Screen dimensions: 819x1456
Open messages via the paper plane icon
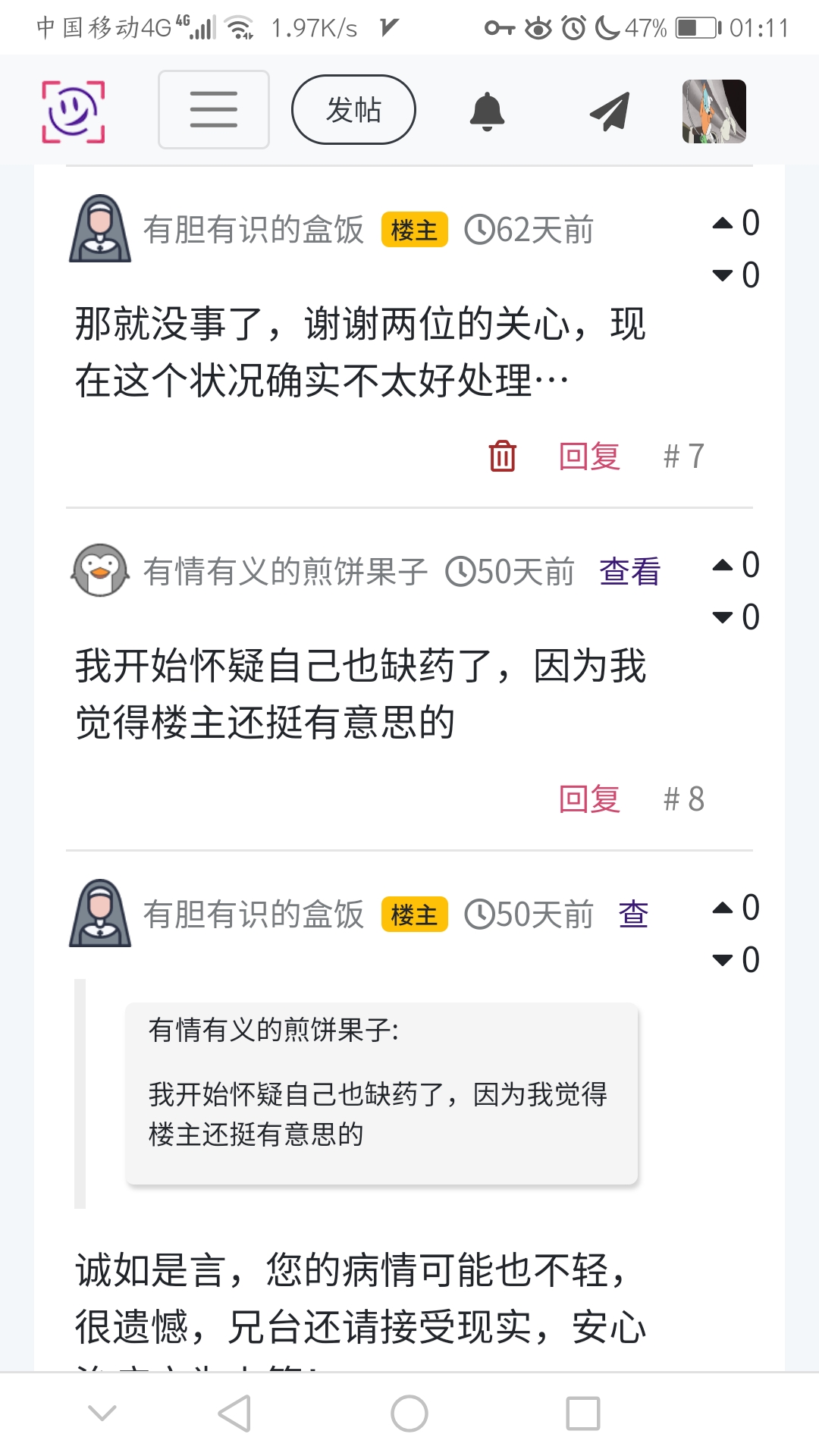click(610, 111)
